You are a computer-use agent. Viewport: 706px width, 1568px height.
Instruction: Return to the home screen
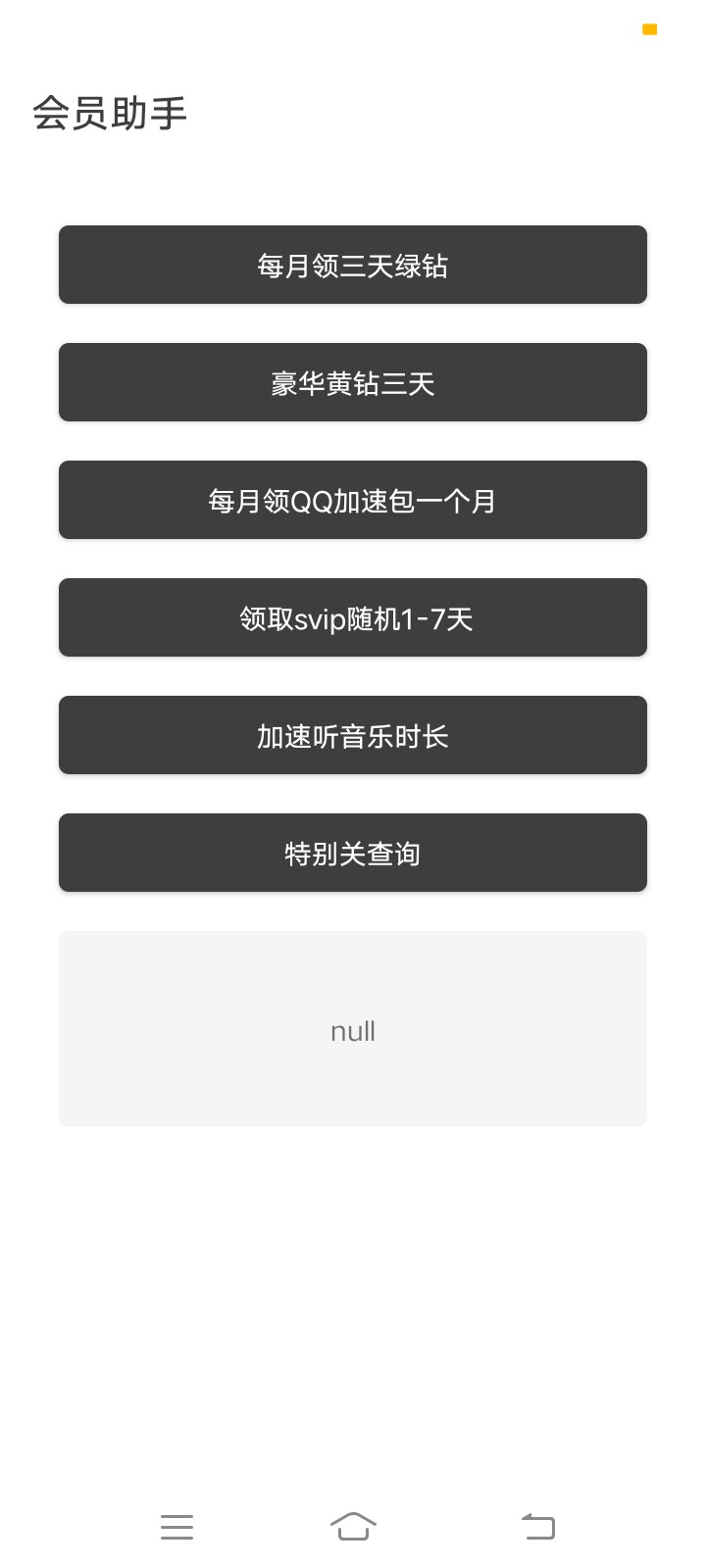tap(353, 1526)
